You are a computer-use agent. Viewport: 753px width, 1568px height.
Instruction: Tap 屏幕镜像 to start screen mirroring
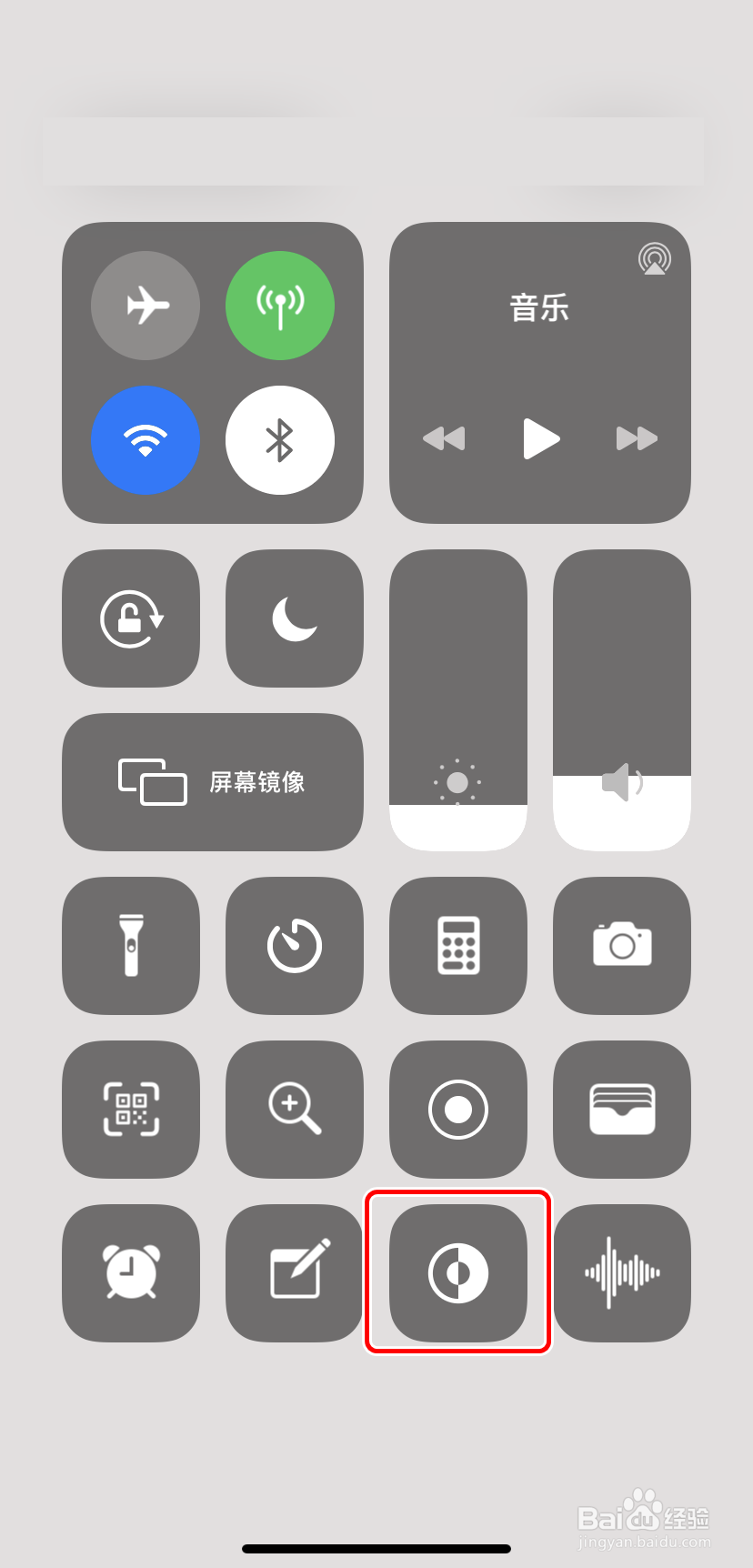pyautogui.click(x=212, y=782)
